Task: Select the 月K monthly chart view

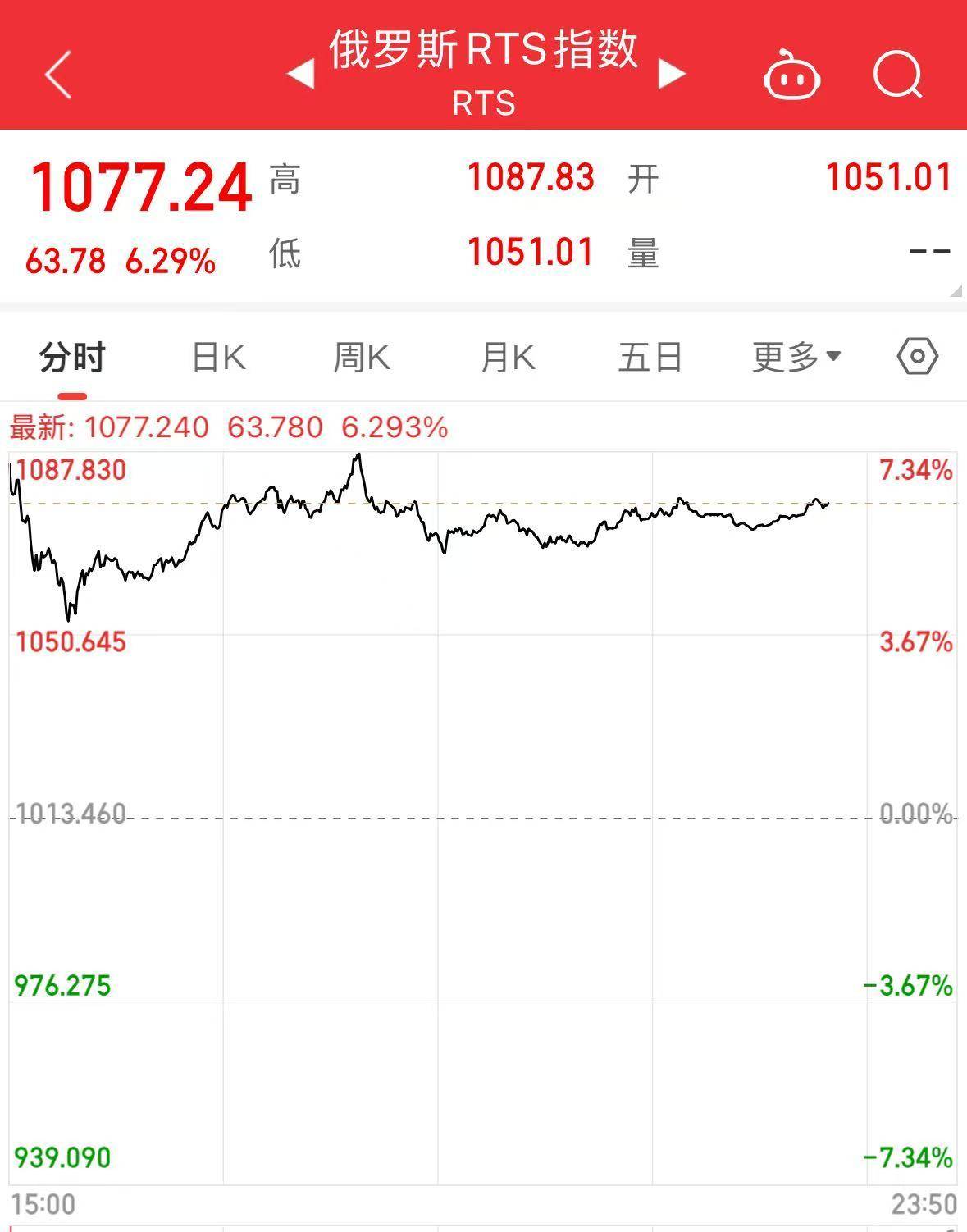Action: tap(507, 357)
